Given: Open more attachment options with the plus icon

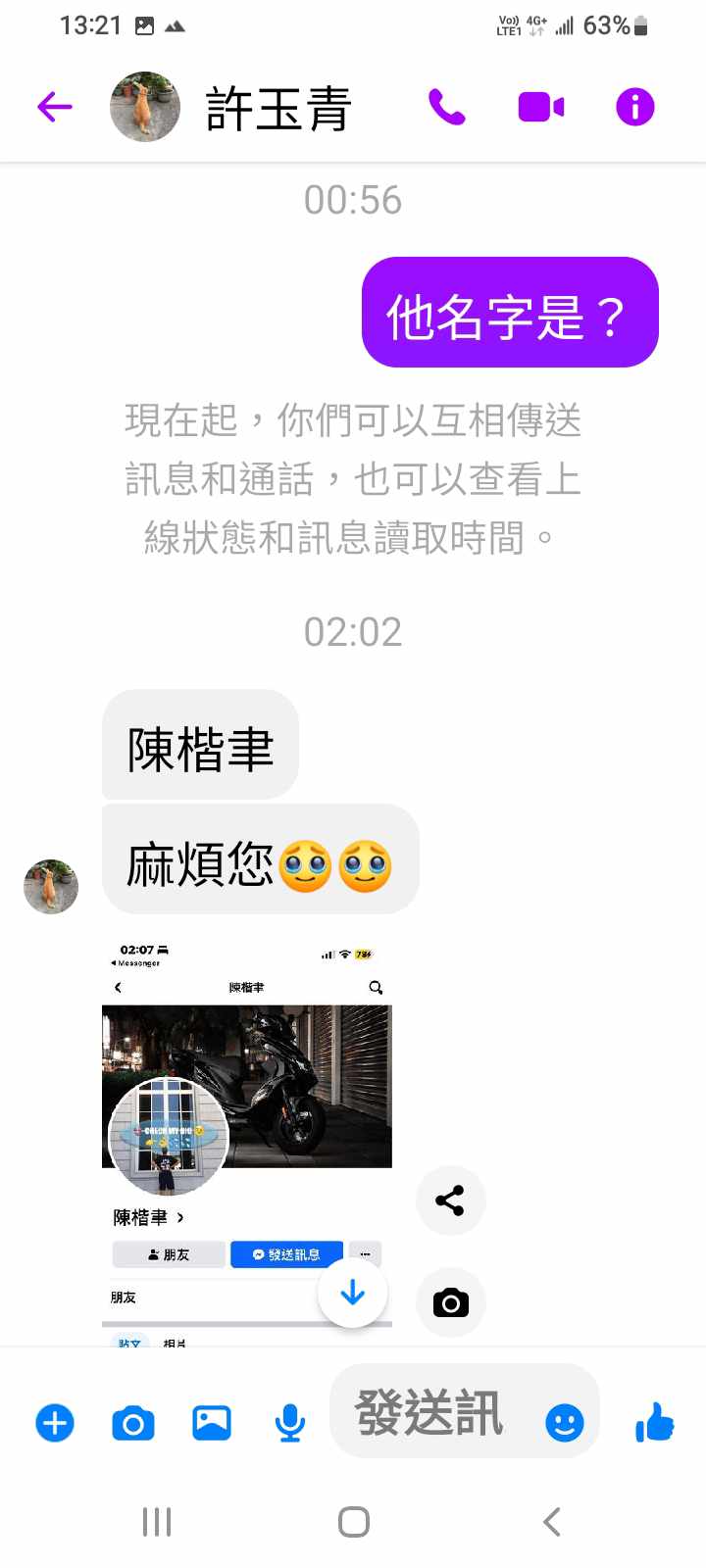Looking at the screenshot, I should click(x=55, y=1423).
